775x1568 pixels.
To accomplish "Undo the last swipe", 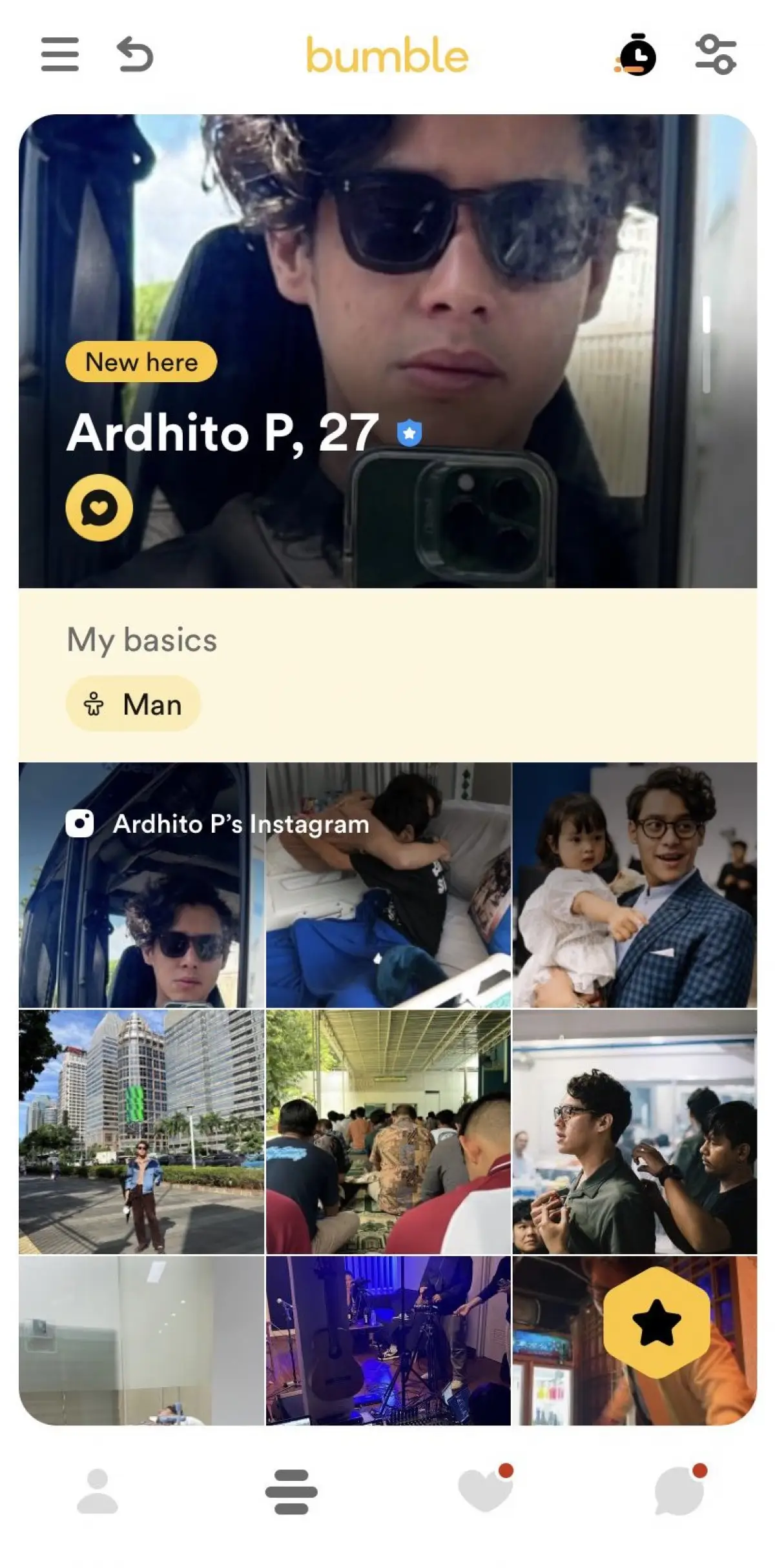I will click(135, 54).
